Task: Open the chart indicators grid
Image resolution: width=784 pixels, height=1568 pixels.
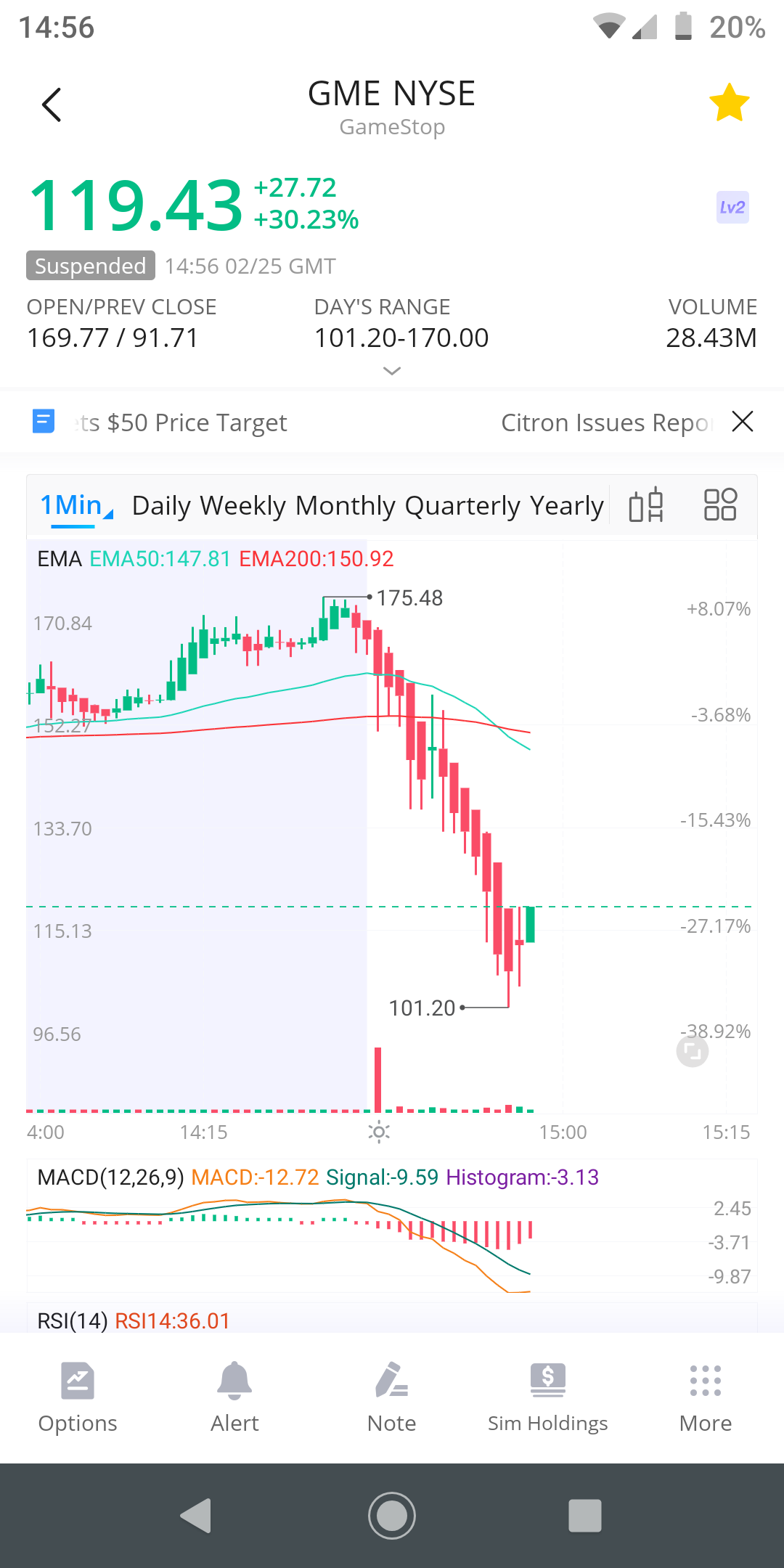Action: point(720,505)
